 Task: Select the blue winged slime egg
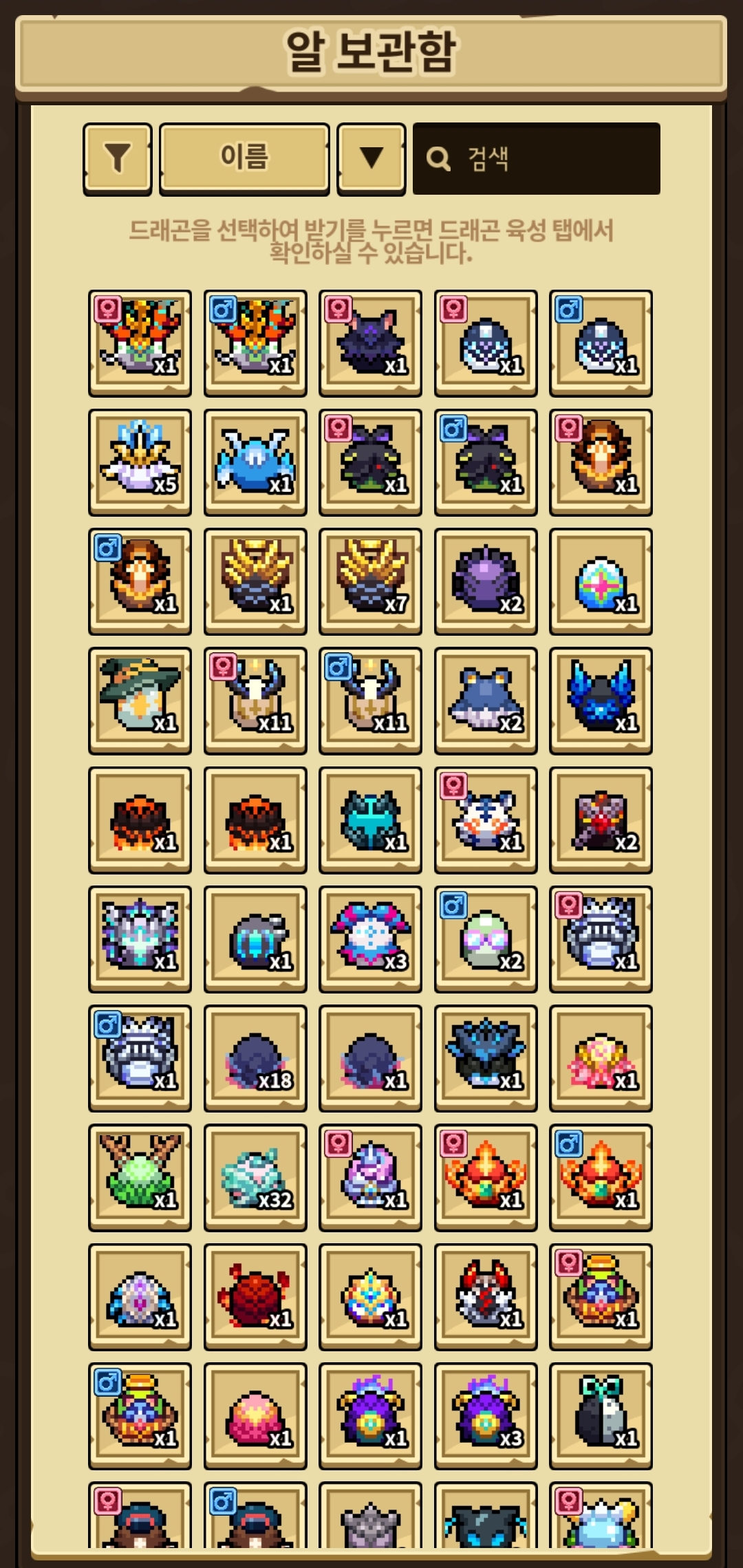click(255, 462)
